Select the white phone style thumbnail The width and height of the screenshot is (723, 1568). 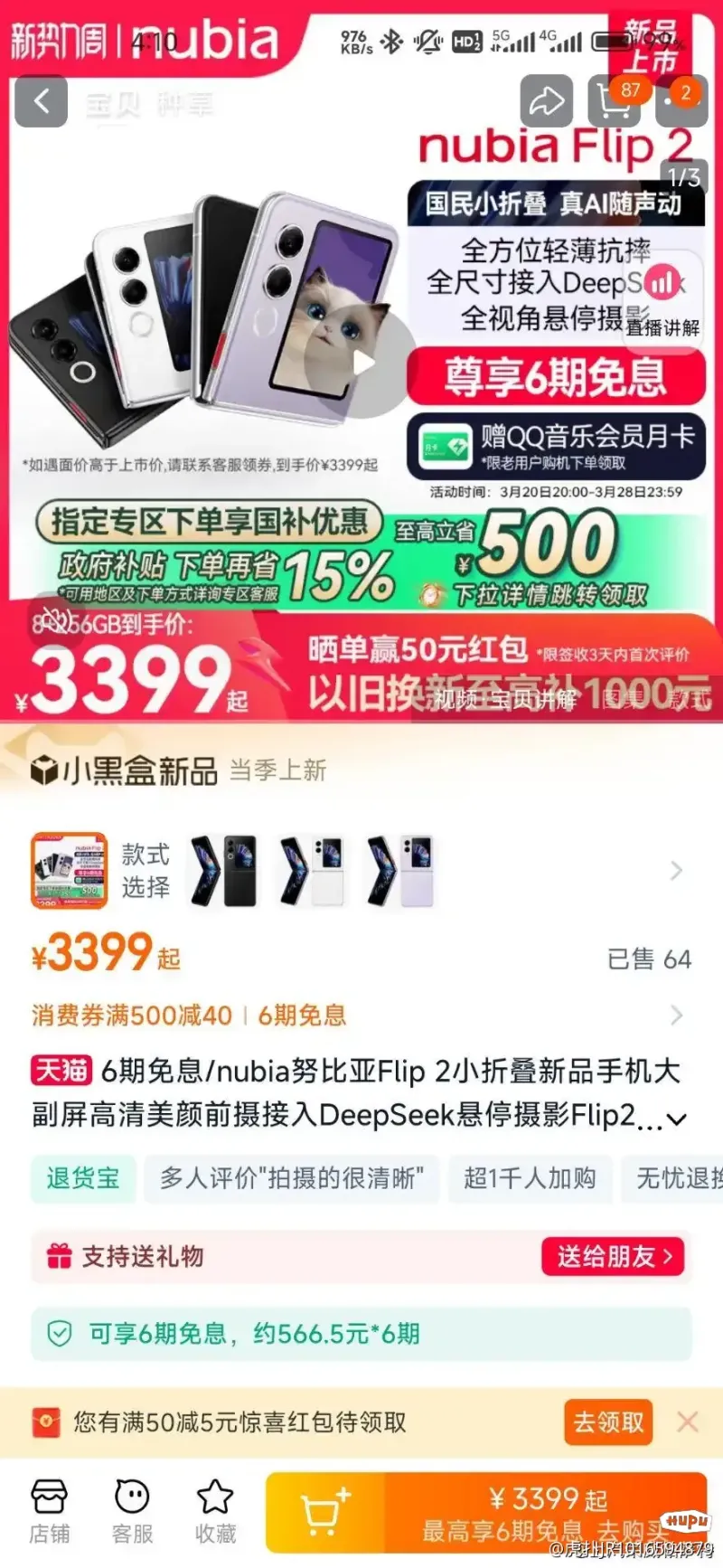pyautogui.click(x=313, y=871)
